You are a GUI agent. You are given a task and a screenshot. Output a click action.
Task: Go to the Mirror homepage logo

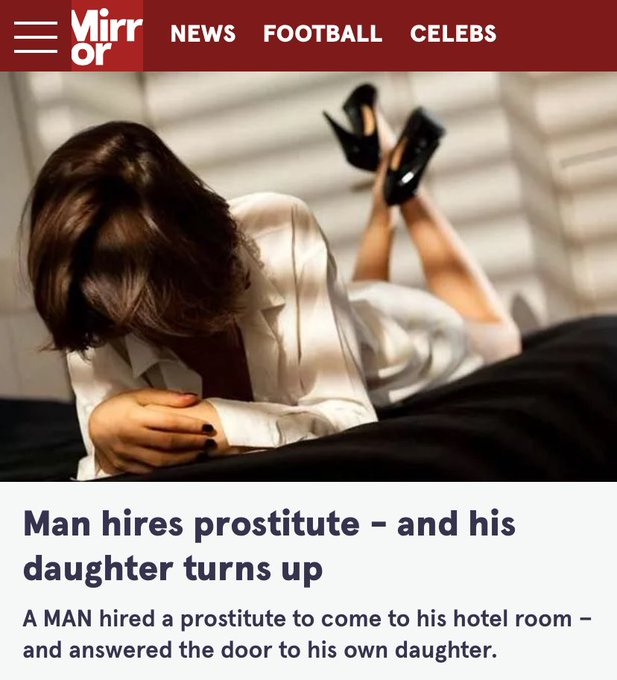click(x=105, y=36)
